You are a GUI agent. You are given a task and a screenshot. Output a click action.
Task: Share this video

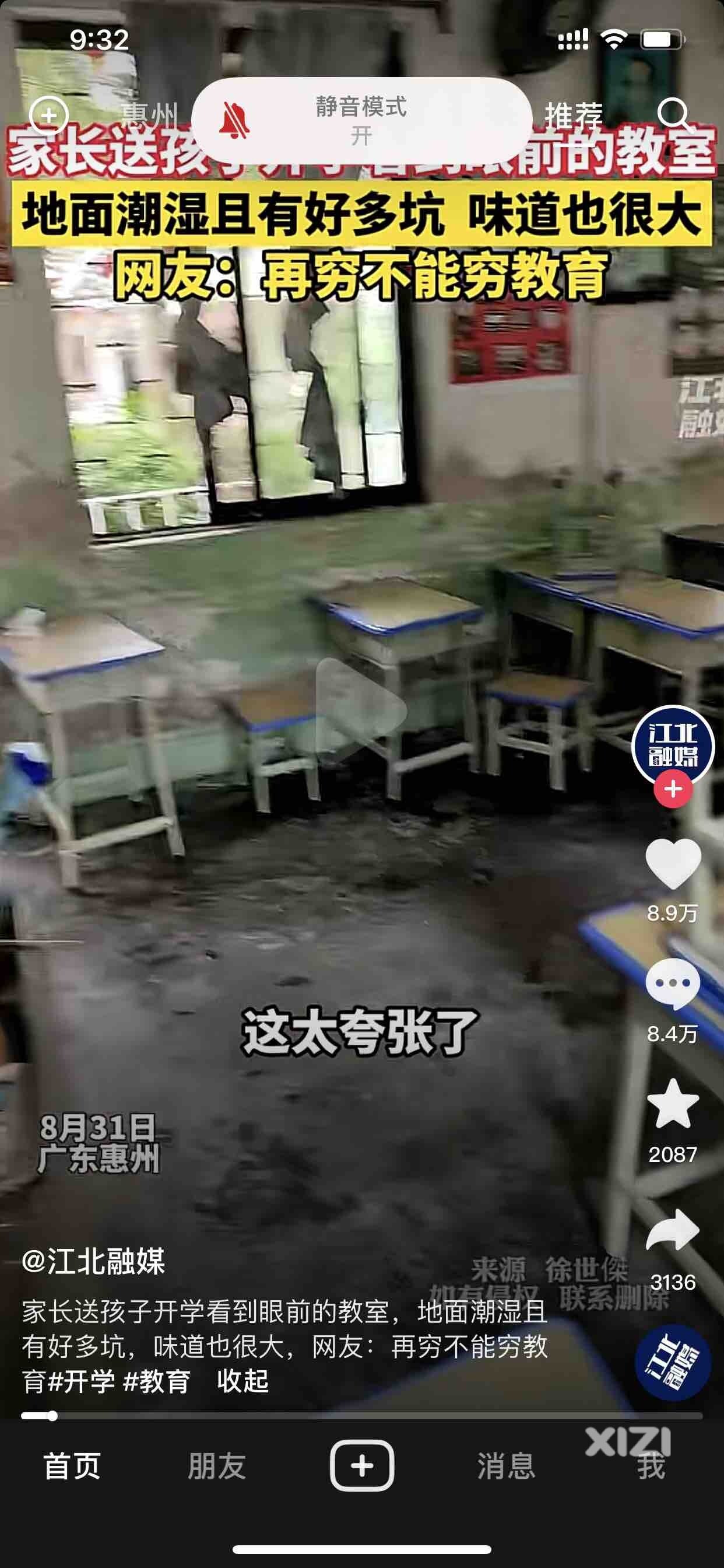coord(672,1230)
